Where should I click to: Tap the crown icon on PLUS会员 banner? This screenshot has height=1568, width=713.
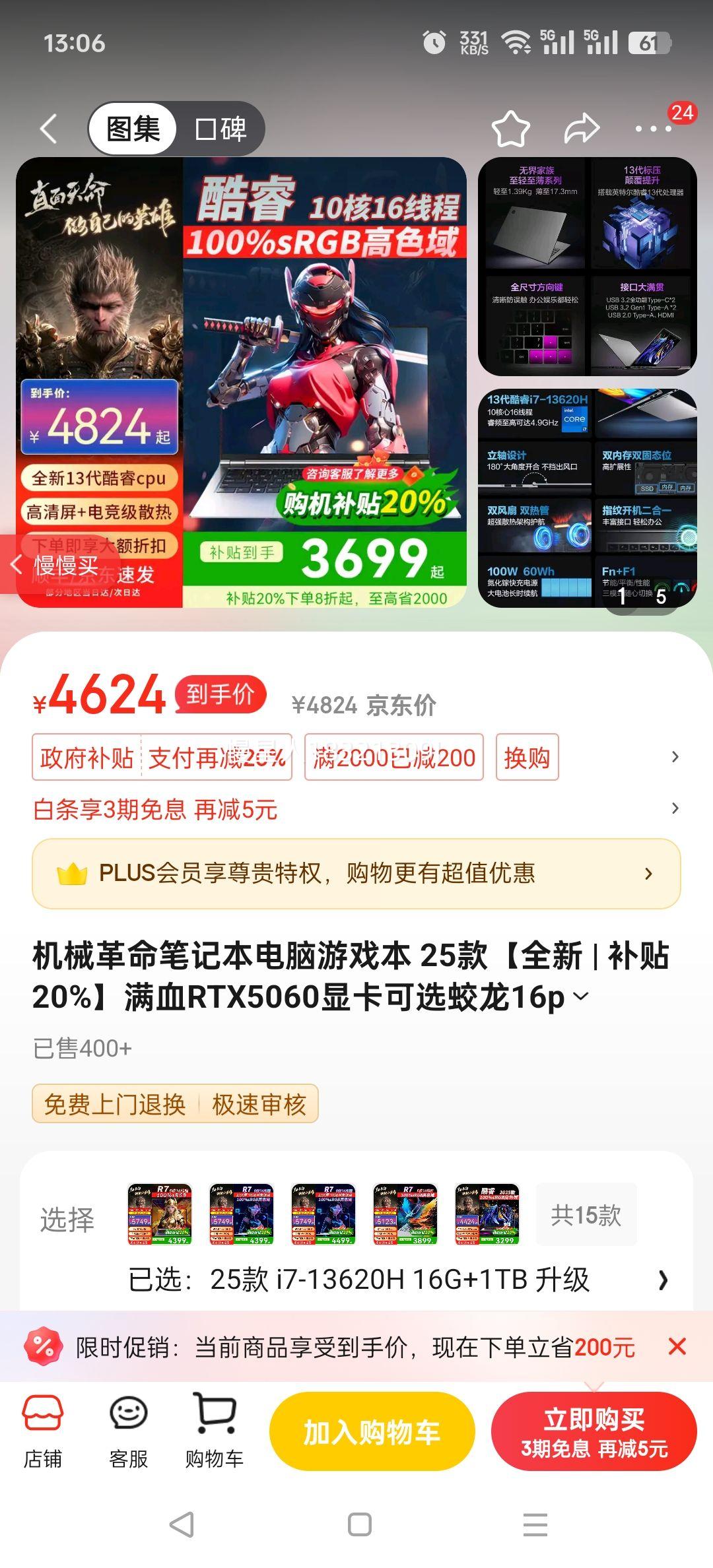pos(73,873)
